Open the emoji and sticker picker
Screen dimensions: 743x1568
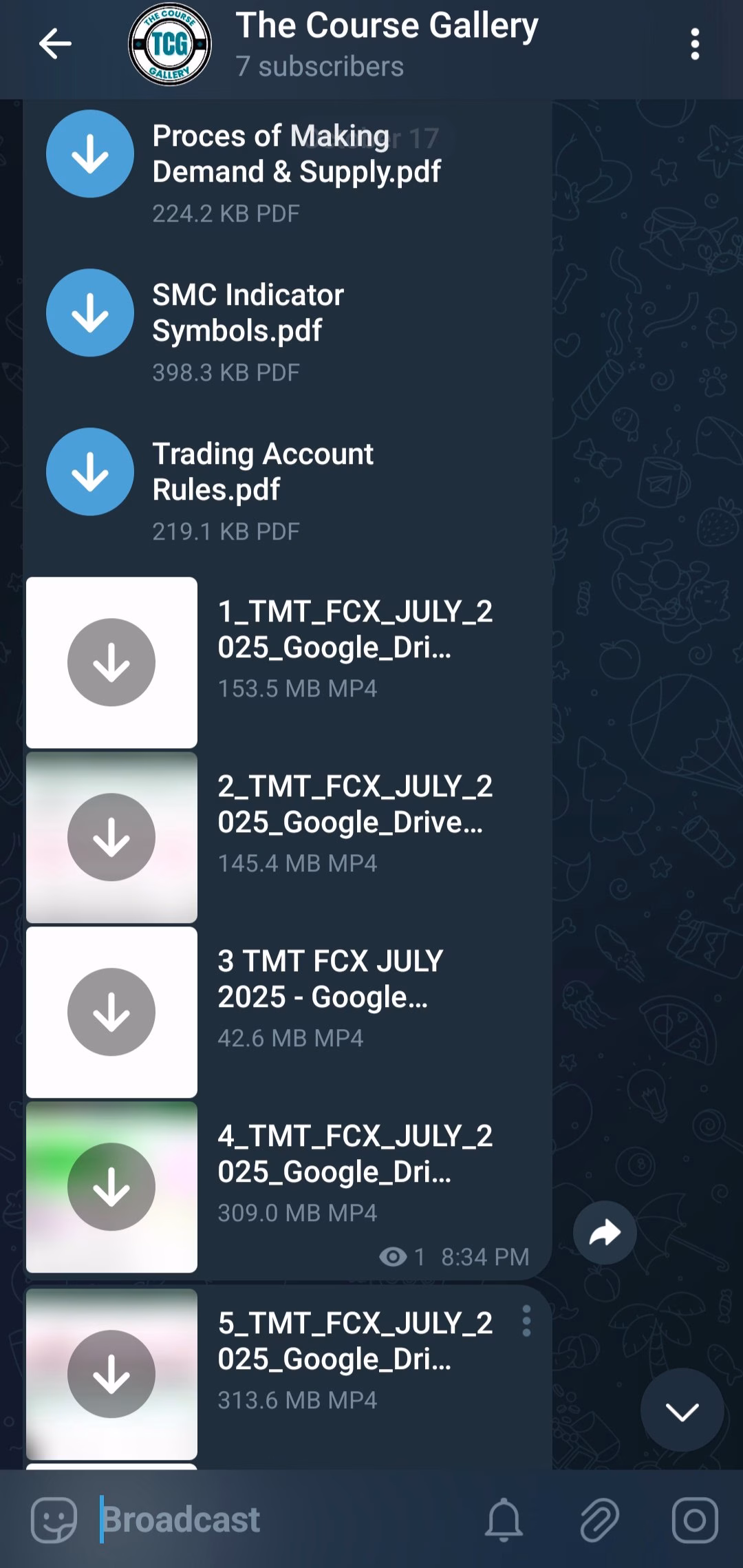[54, 1520]
